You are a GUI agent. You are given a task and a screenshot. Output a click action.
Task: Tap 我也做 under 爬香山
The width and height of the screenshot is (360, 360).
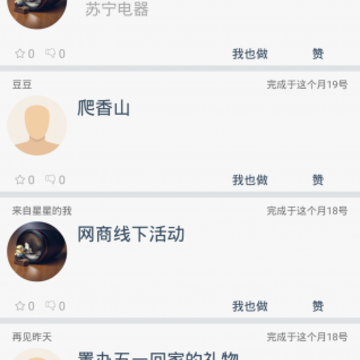click(x=250, y=180)
